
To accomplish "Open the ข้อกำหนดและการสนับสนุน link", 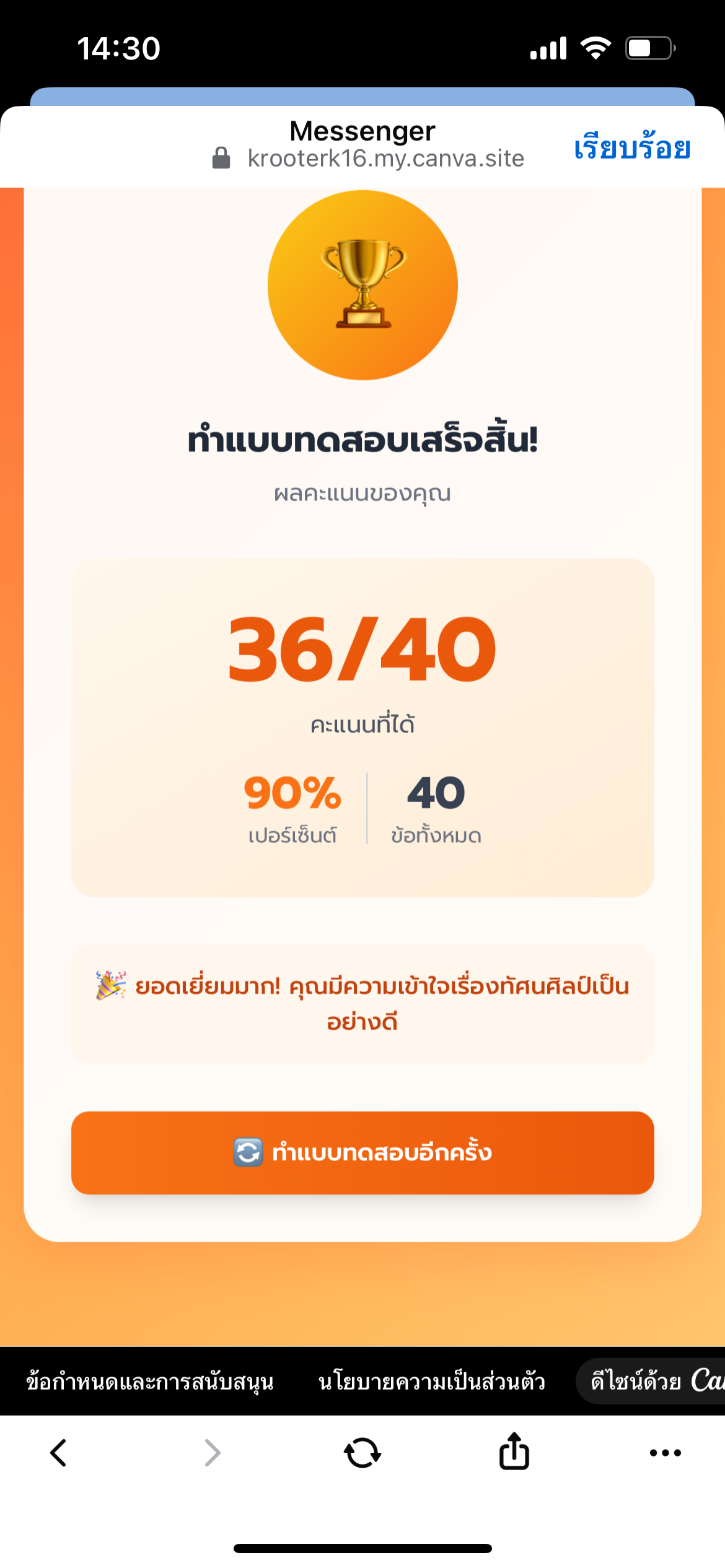I will [150, 1382].
